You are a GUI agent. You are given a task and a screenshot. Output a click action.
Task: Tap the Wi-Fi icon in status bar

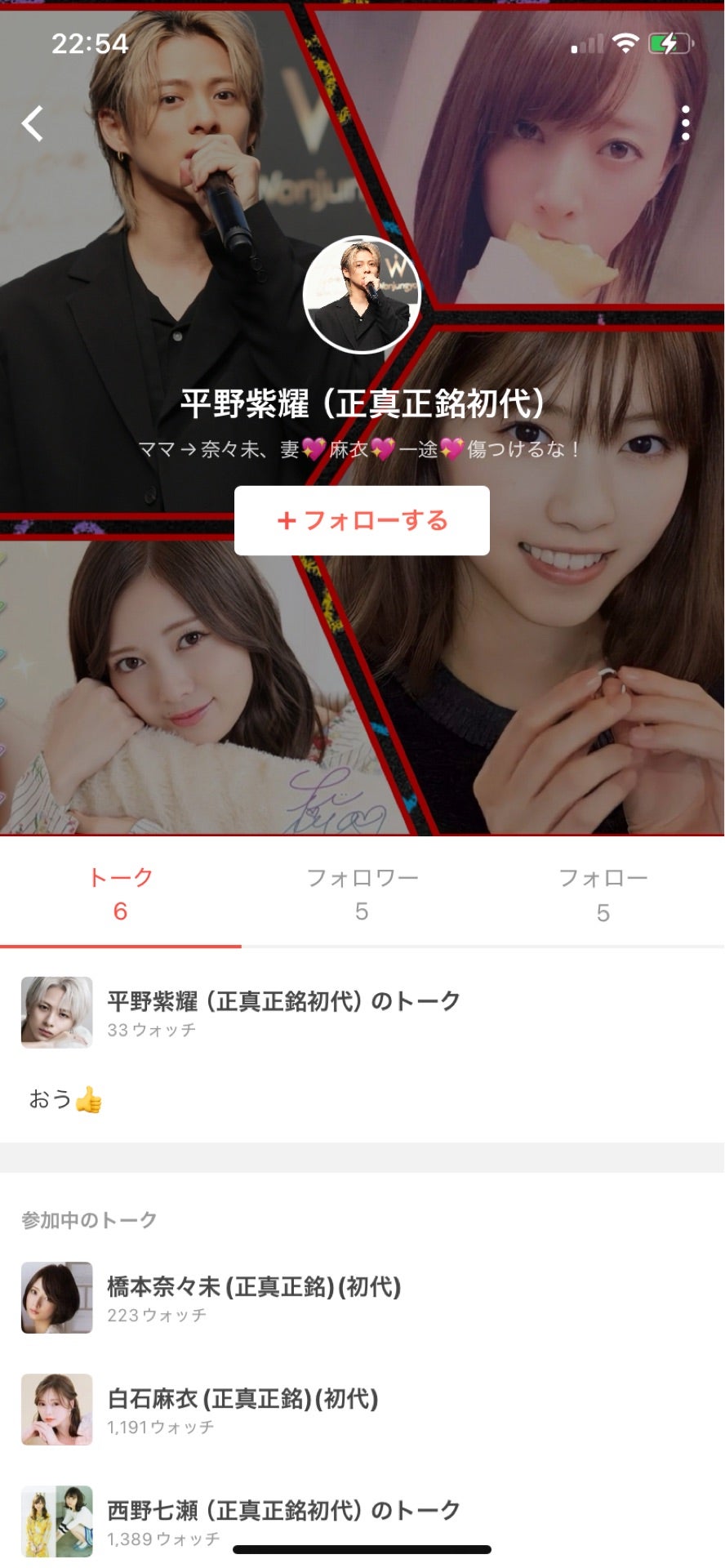pyautogui.click(x=626, y=42)
